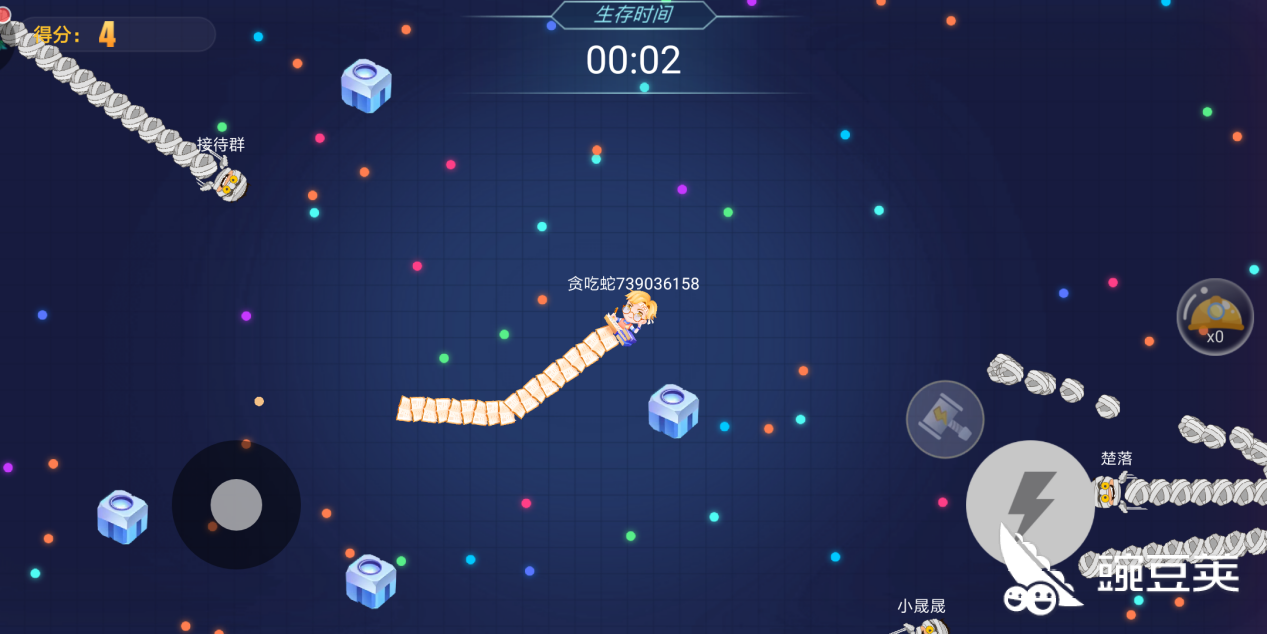The width and height of the screenshot is (1267, 634).
Task: Use the helmet item showing x0
Action: click(1214, 317)
